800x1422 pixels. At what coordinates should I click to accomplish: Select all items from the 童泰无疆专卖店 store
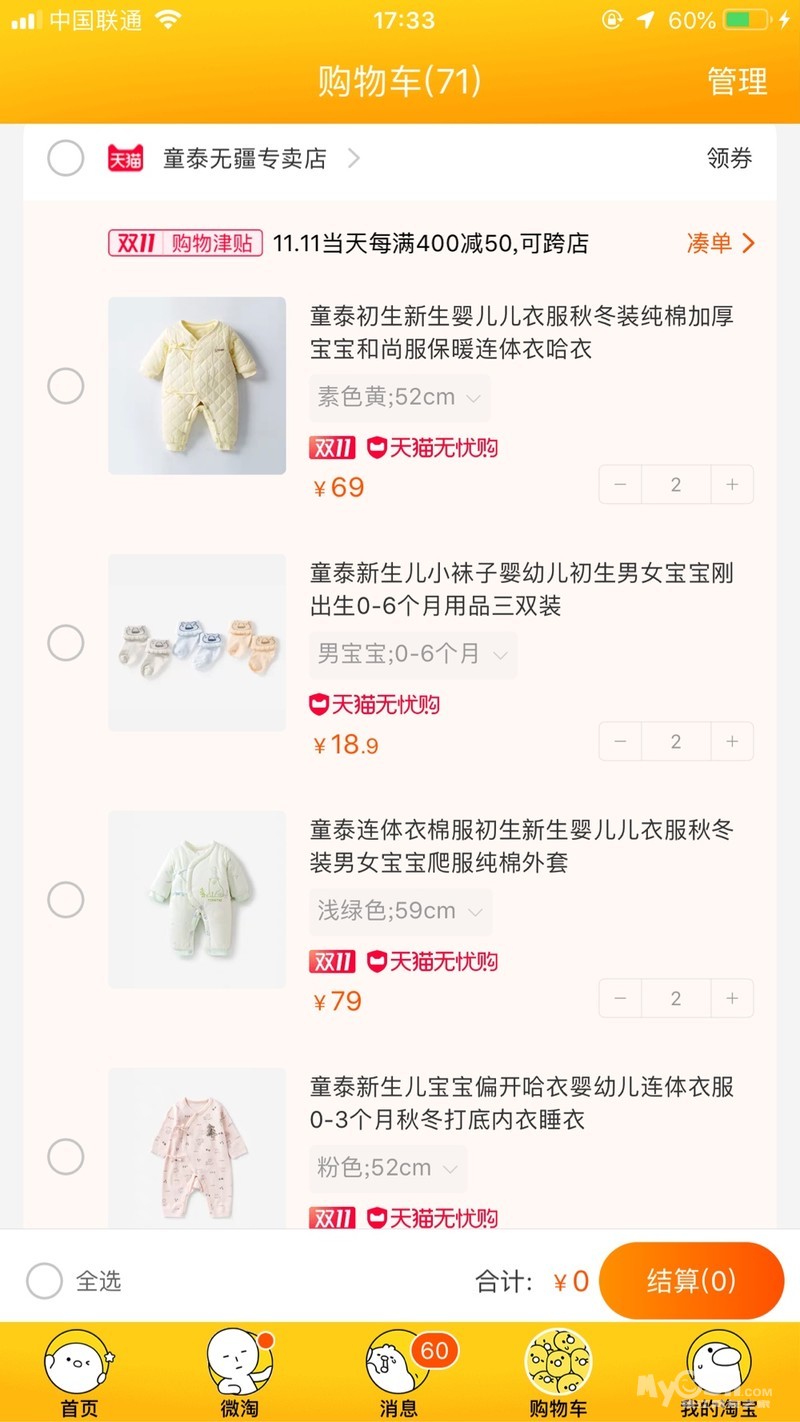pos(66,158)
